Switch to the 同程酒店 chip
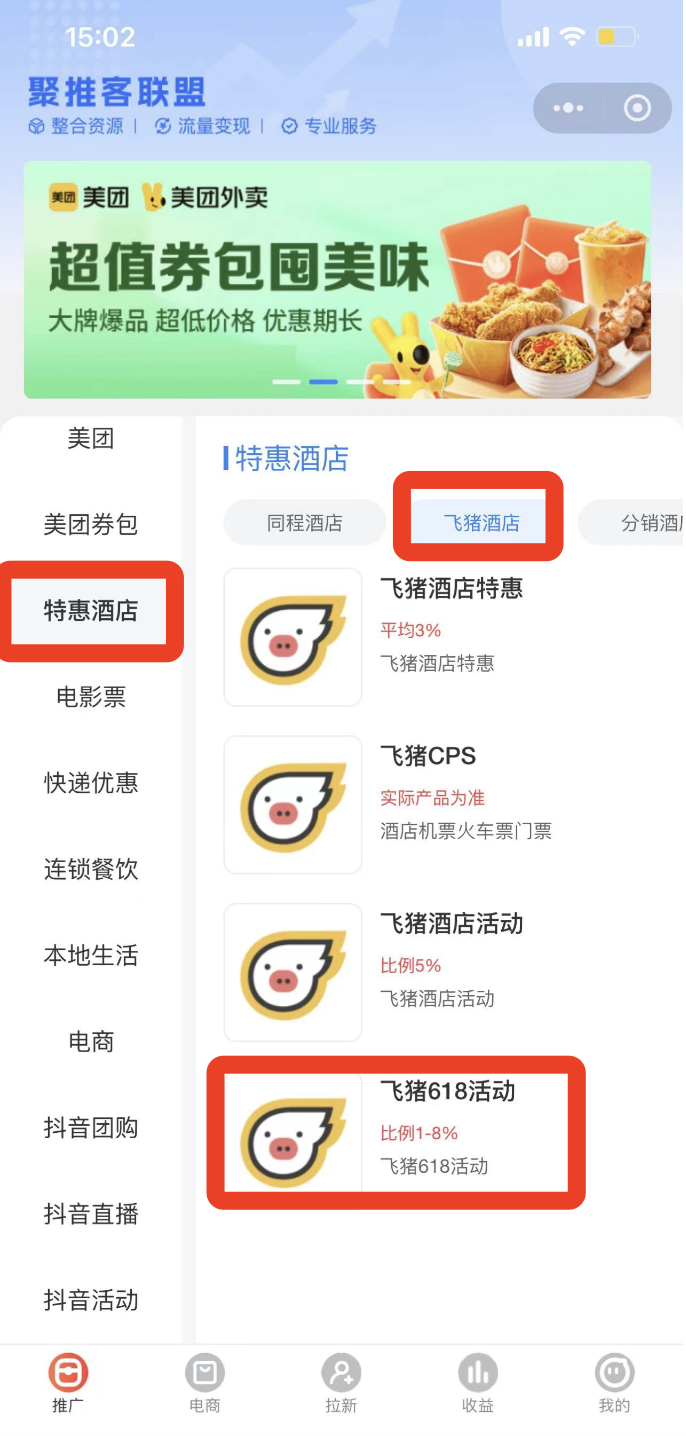The height and width of the screenshot is (1436, 686). (x=304, y=523)
